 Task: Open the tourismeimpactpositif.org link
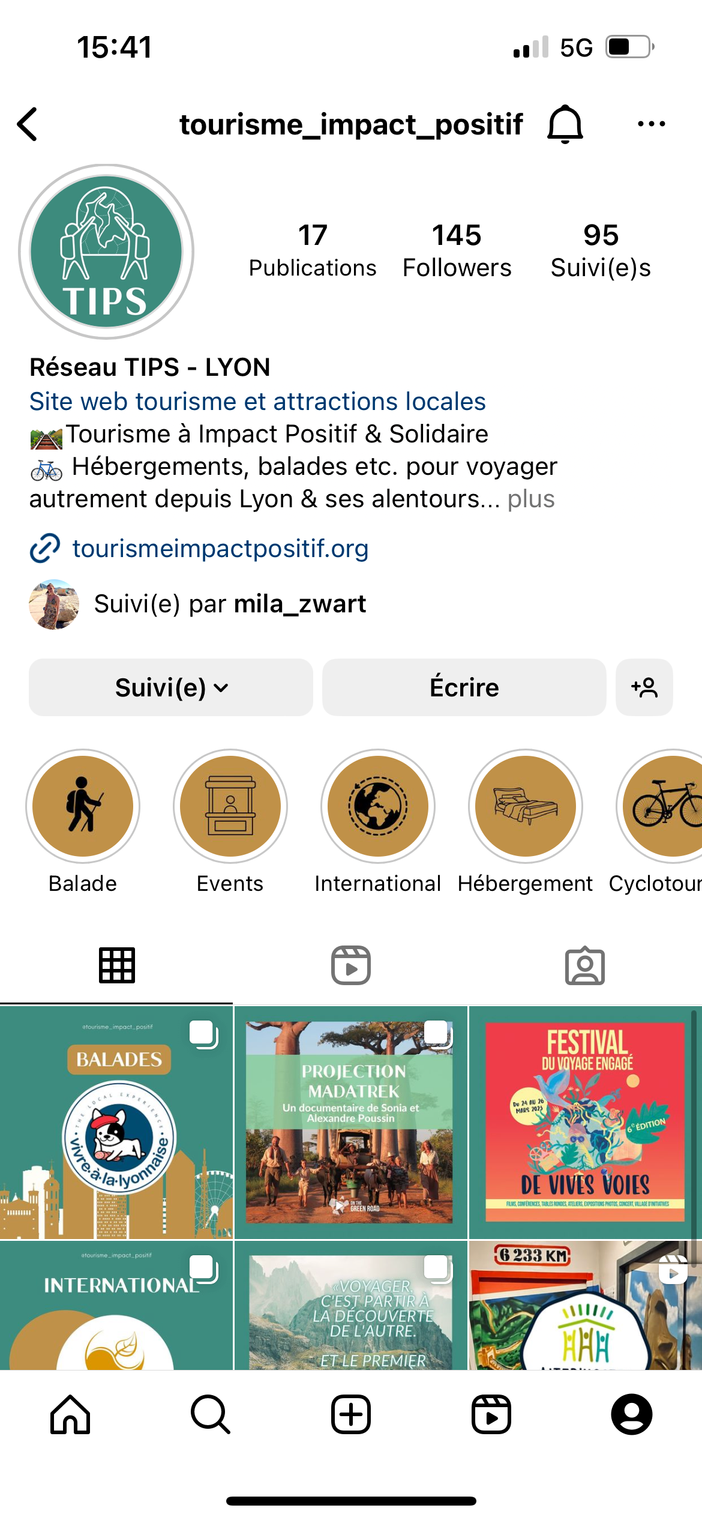pos(220,549)
